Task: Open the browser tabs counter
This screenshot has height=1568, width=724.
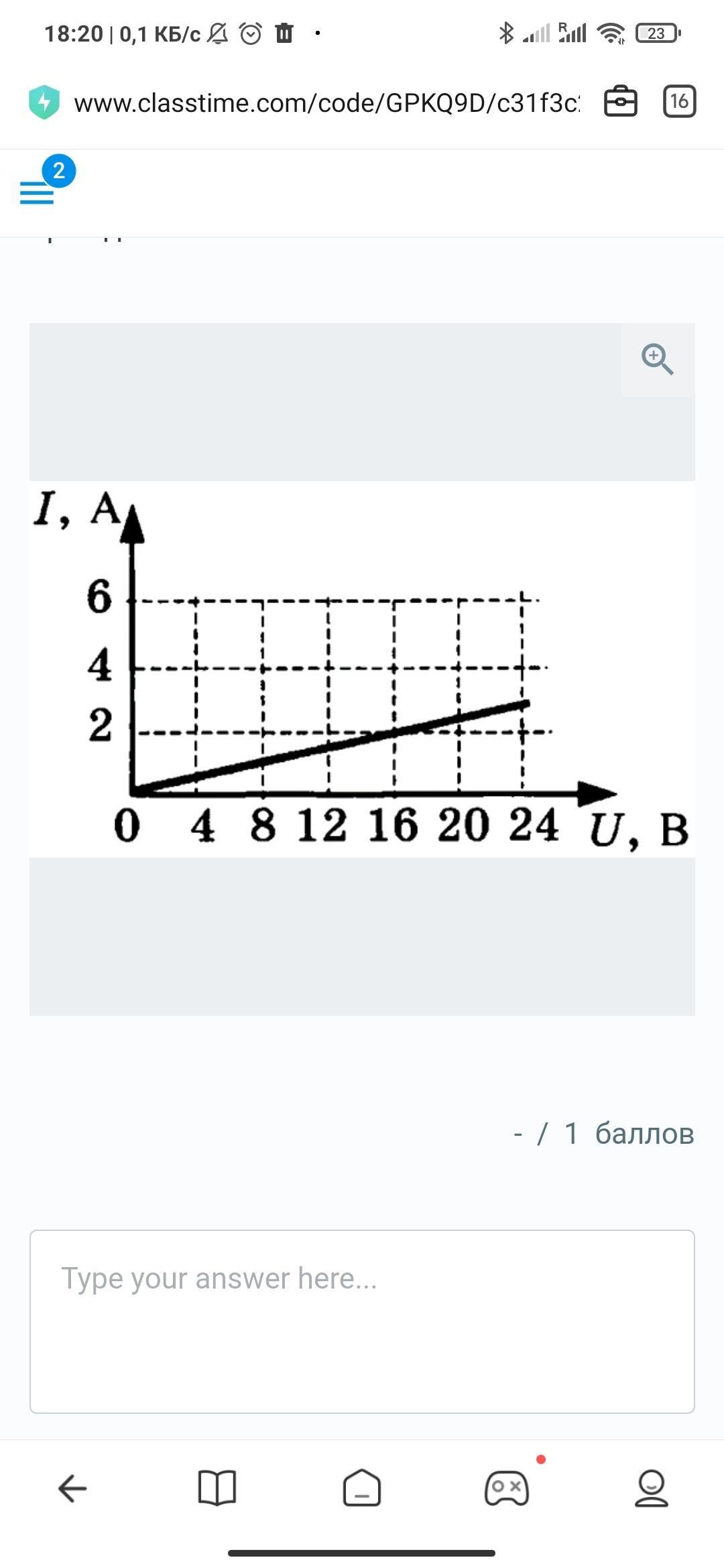Action: 679,102
